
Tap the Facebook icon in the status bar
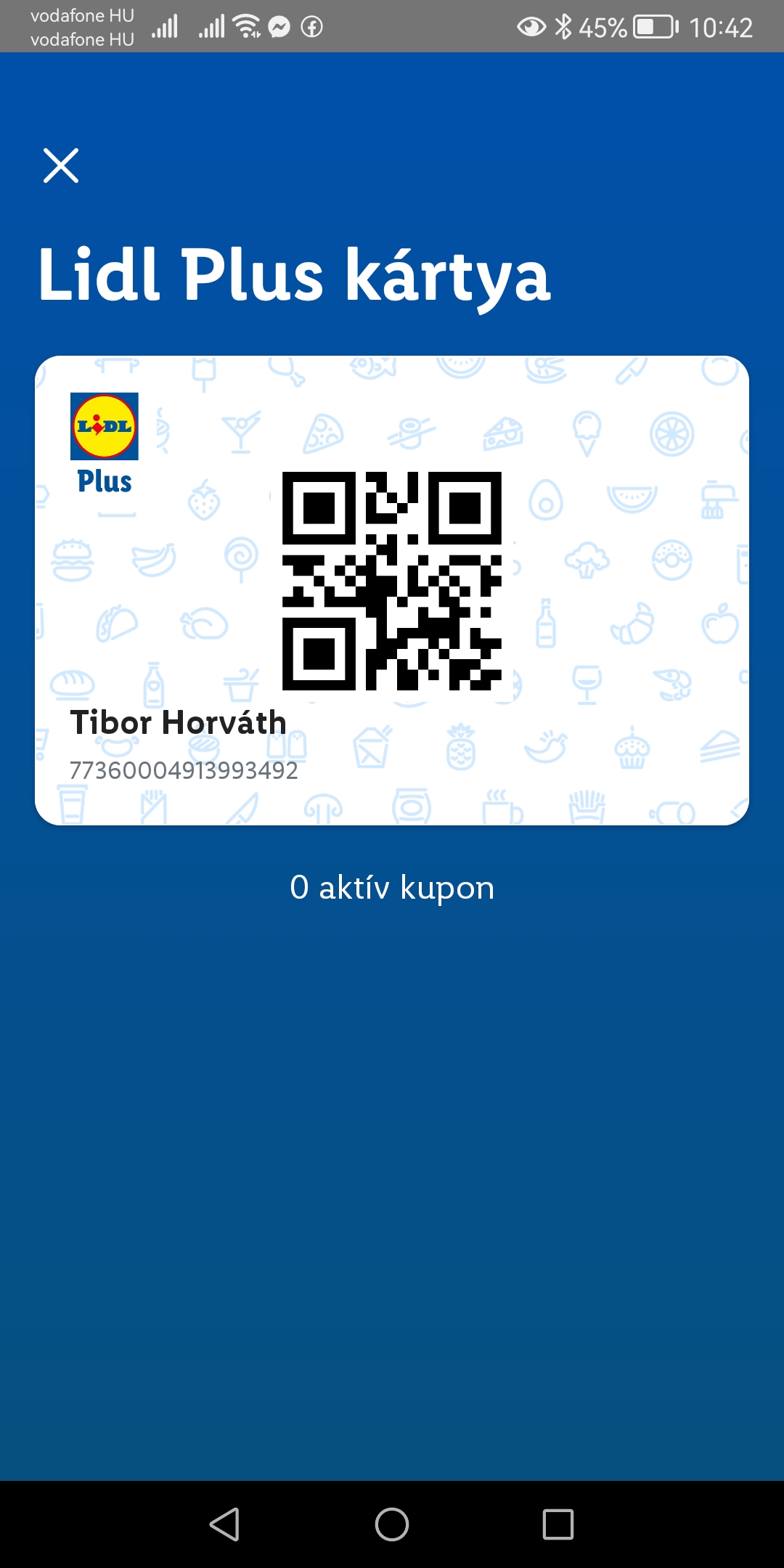click(314, 25)
